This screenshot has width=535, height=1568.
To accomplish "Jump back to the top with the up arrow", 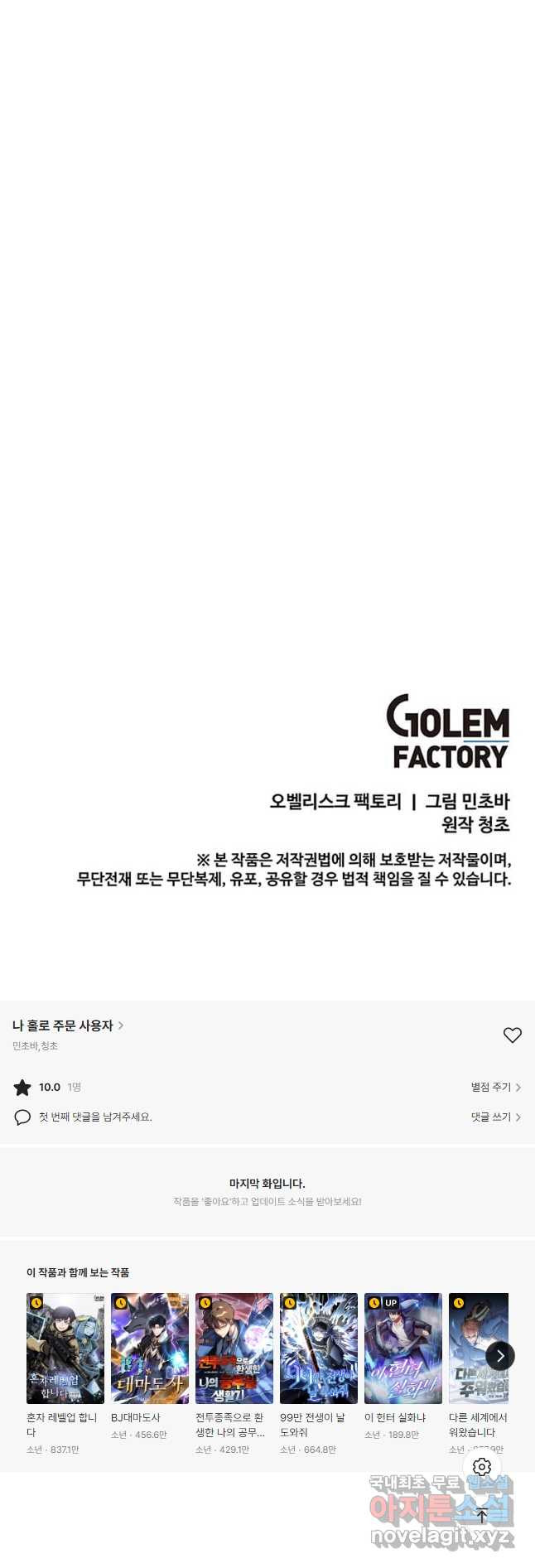I will click(482, 1516).
